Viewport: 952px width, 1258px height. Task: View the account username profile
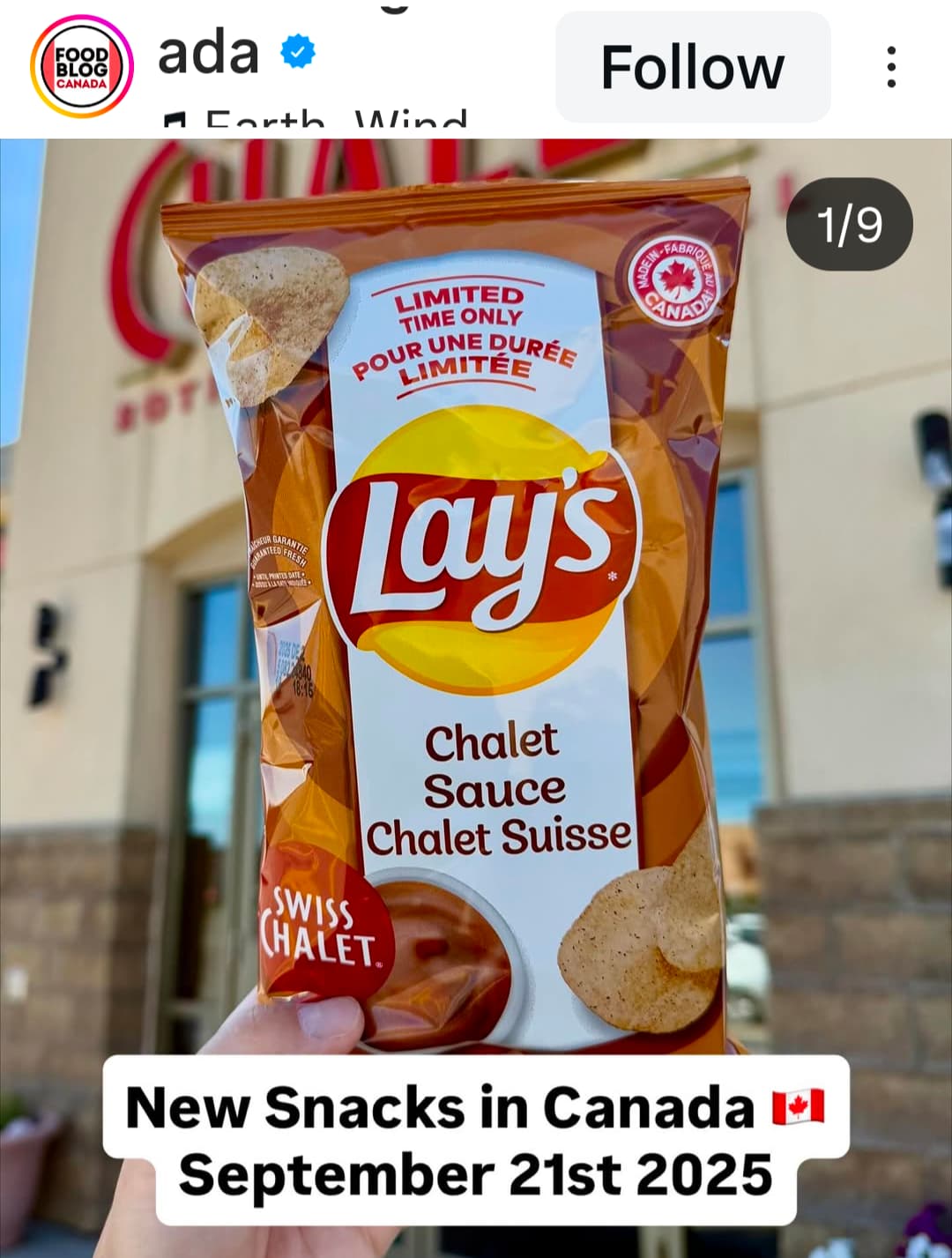point(209,54)
